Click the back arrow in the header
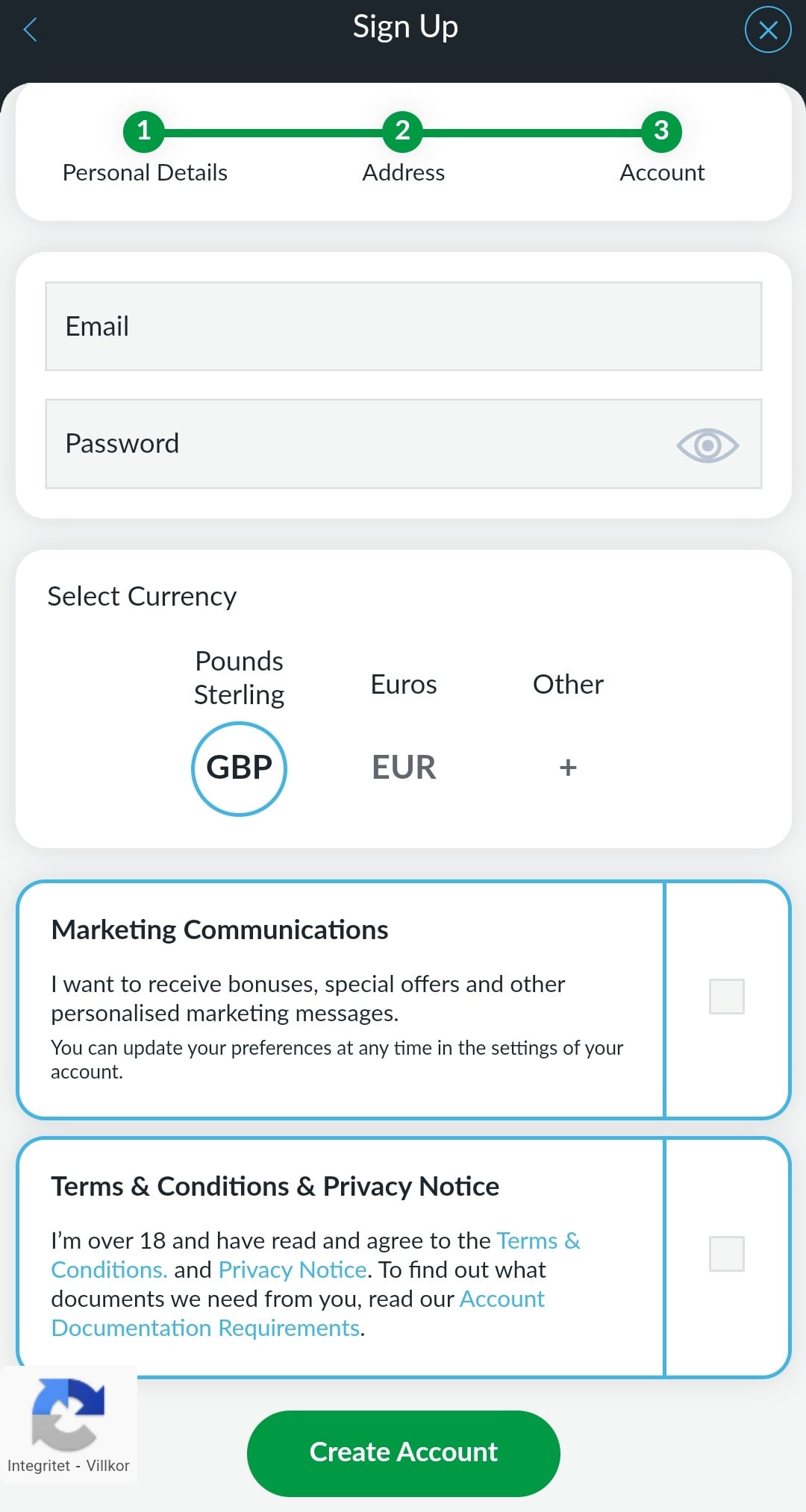The width and height of the screenshot is (806, 1512). [30, 30]
